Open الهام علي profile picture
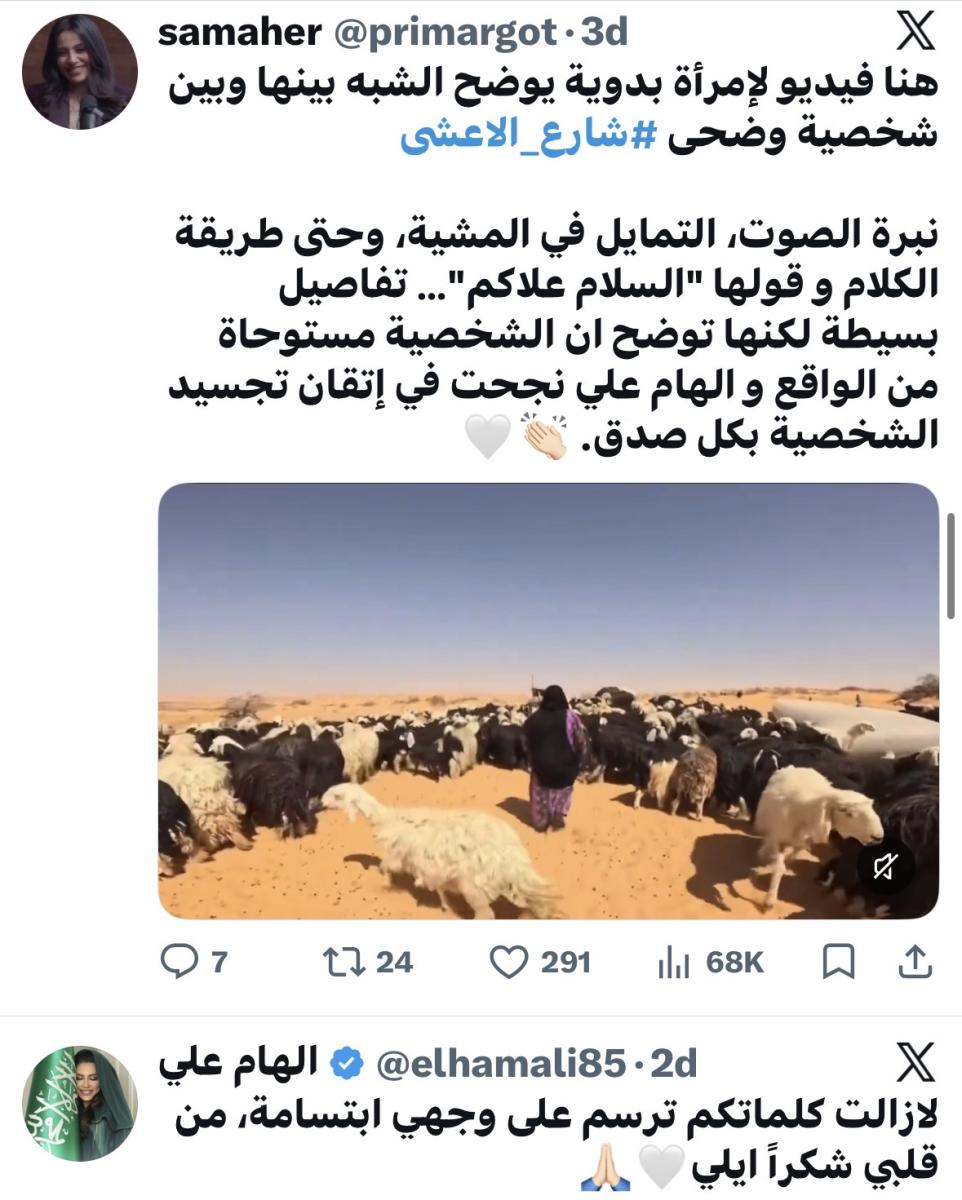Image resolution: width=962 pixels, height=1200 pixels. point(80,1103)
